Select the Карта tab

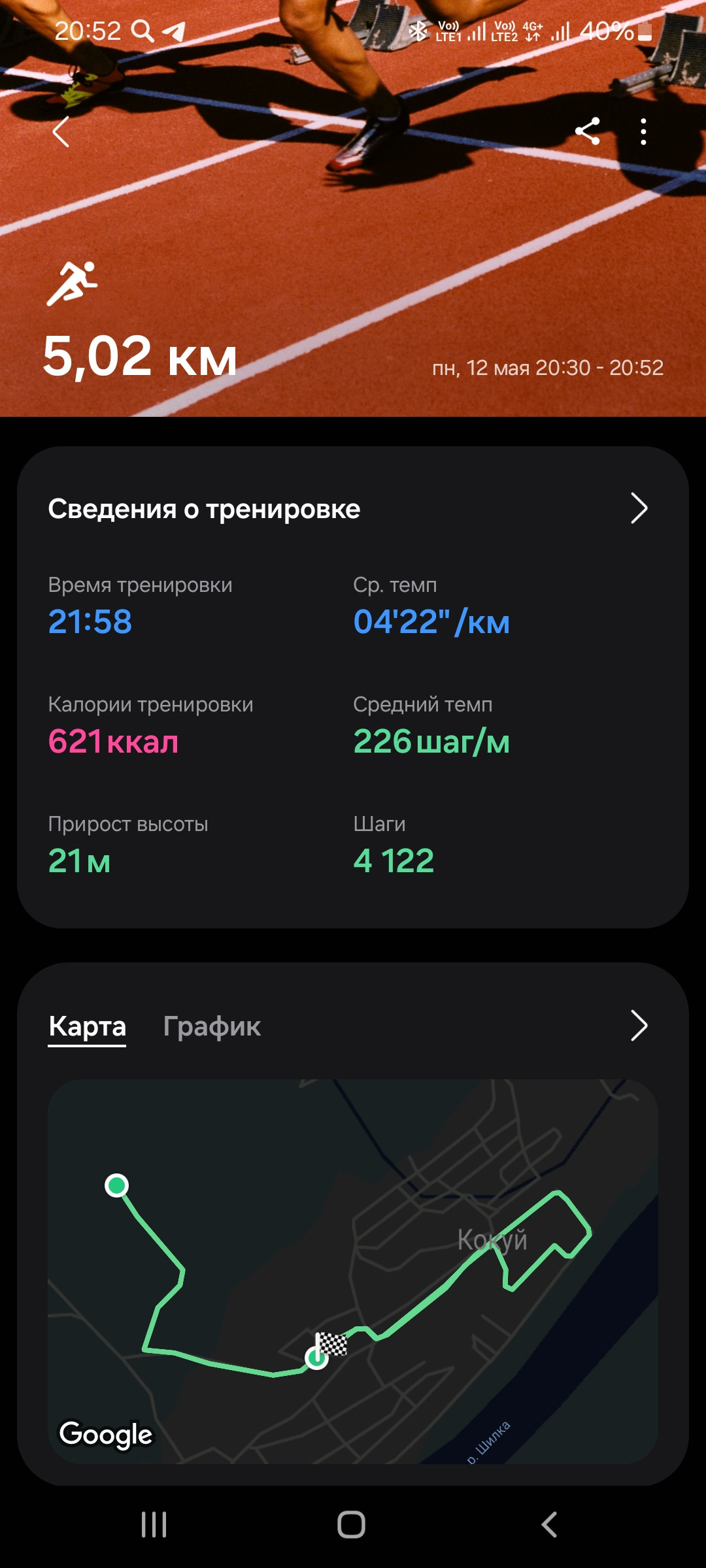coord(87,1026)
